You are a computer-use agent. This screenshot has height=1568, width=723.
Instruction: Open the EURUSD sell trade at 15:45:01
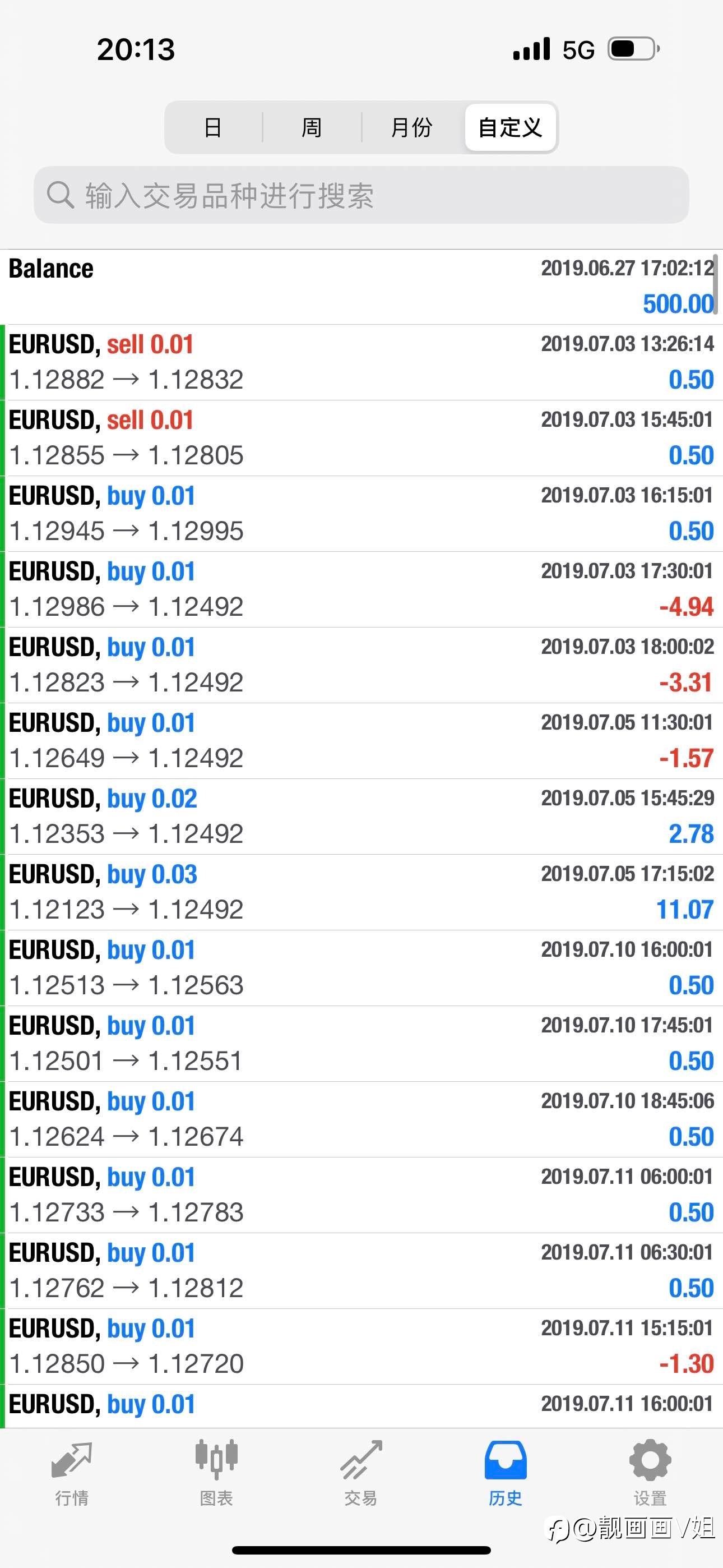point(361,437)
